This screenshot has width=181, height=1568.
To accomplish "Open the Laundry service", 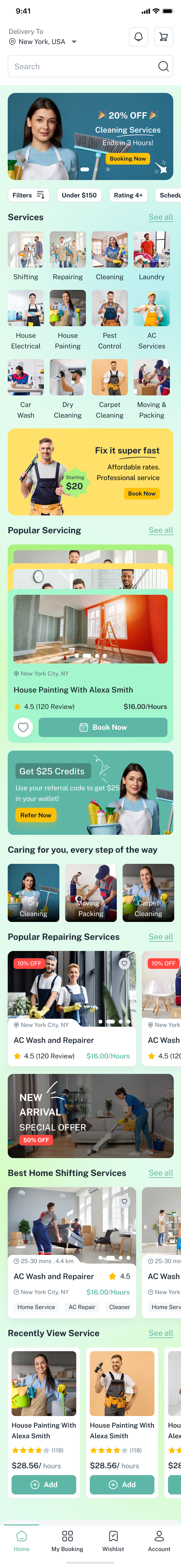I will [x=151, y=256].
